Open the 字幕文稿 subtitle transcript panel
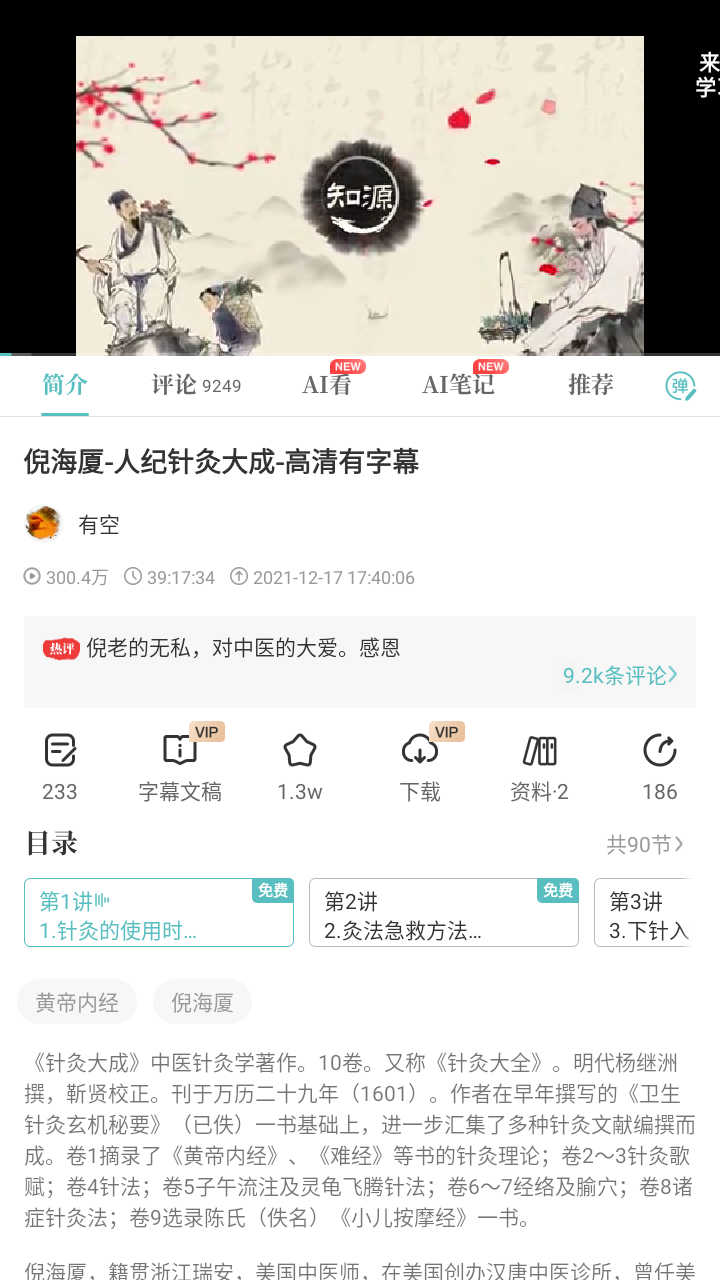 click(x=180, y=763)
